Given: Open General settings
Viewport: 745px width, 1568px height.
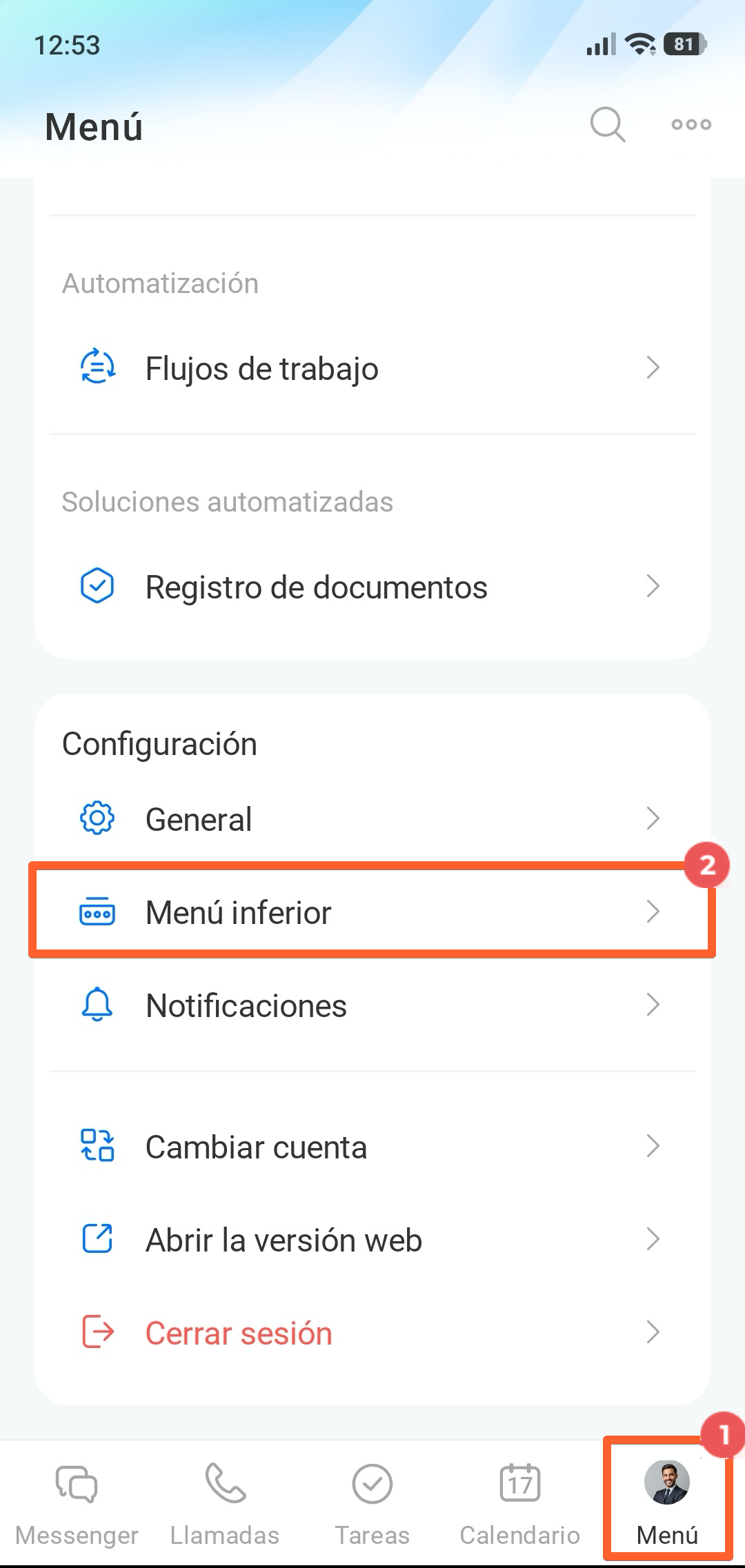Looking at the screenshot, I should click(x=371, y=819).
